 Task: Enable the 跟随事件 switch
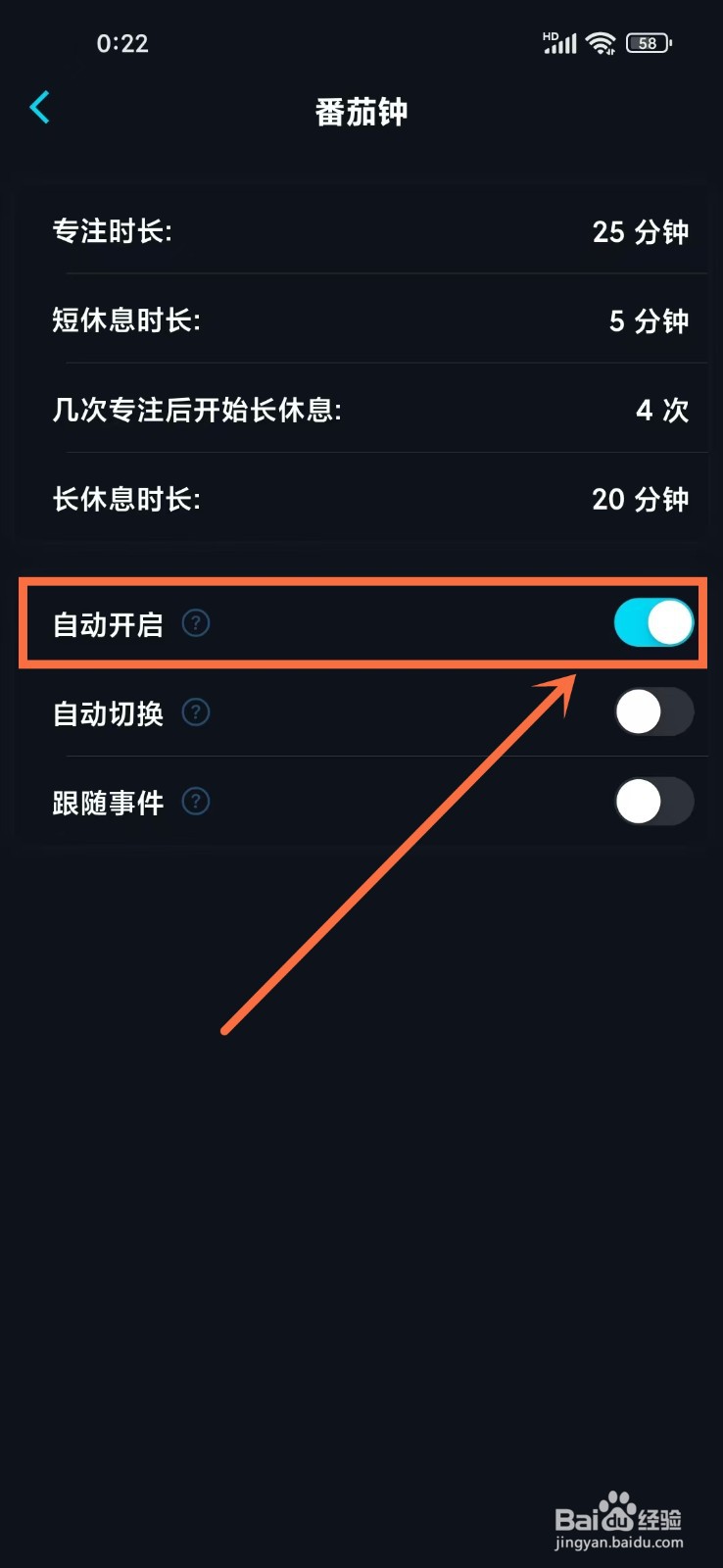coord(653,802)
